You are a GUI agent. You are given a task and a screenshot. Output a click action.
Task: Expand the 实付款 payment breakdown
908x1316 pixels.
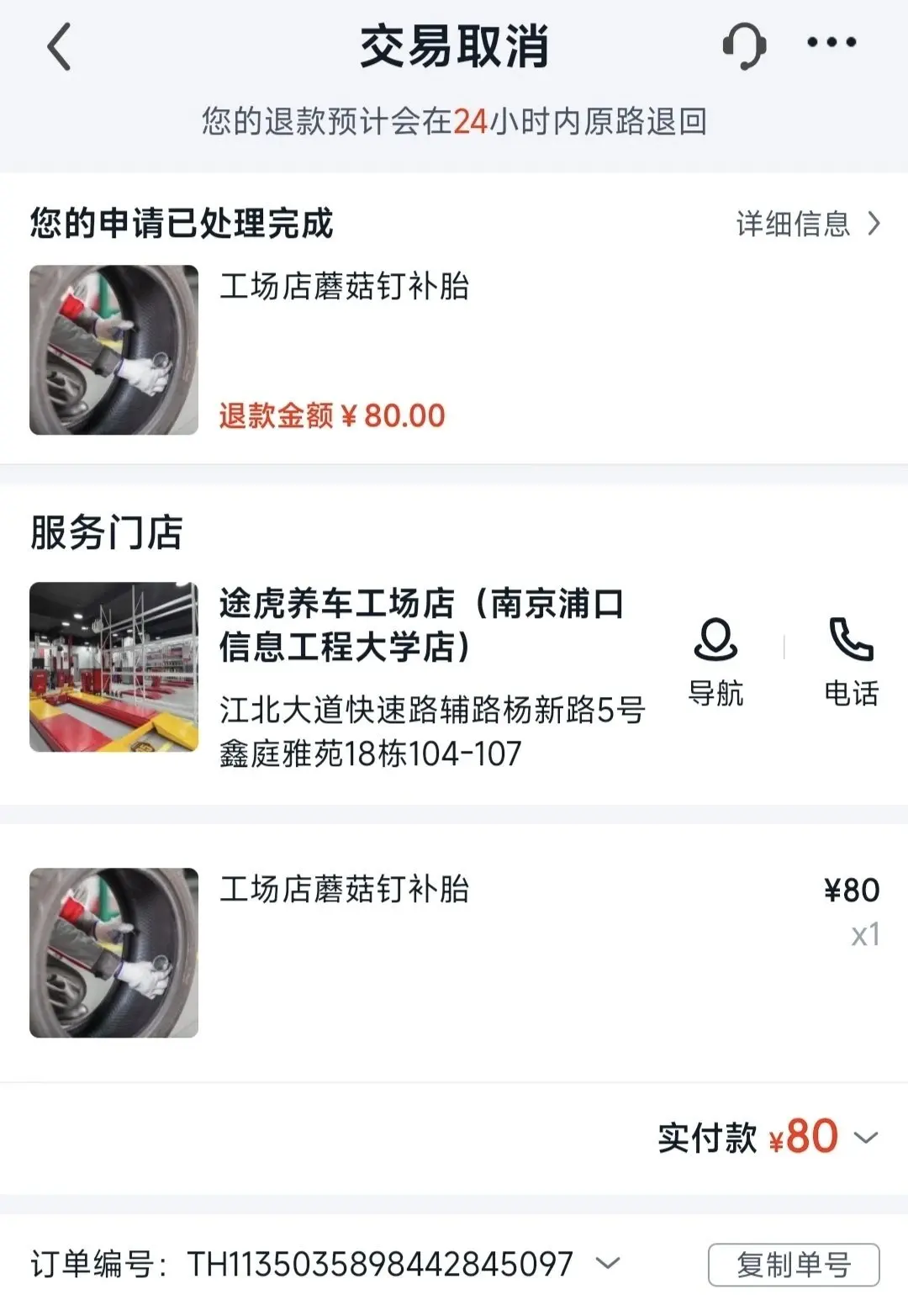tap(865, 1138)
